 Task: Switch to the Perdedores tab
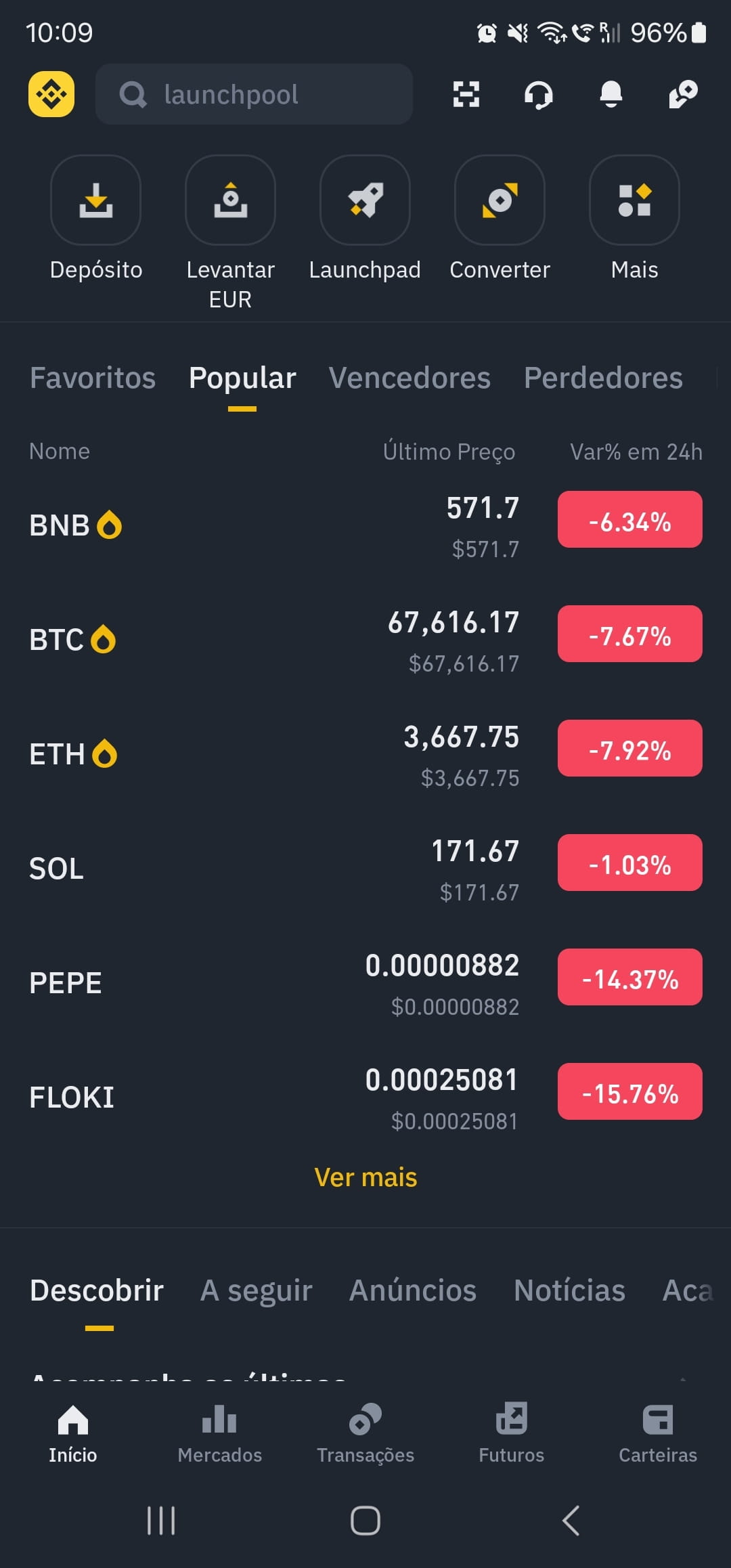point(602,379)
